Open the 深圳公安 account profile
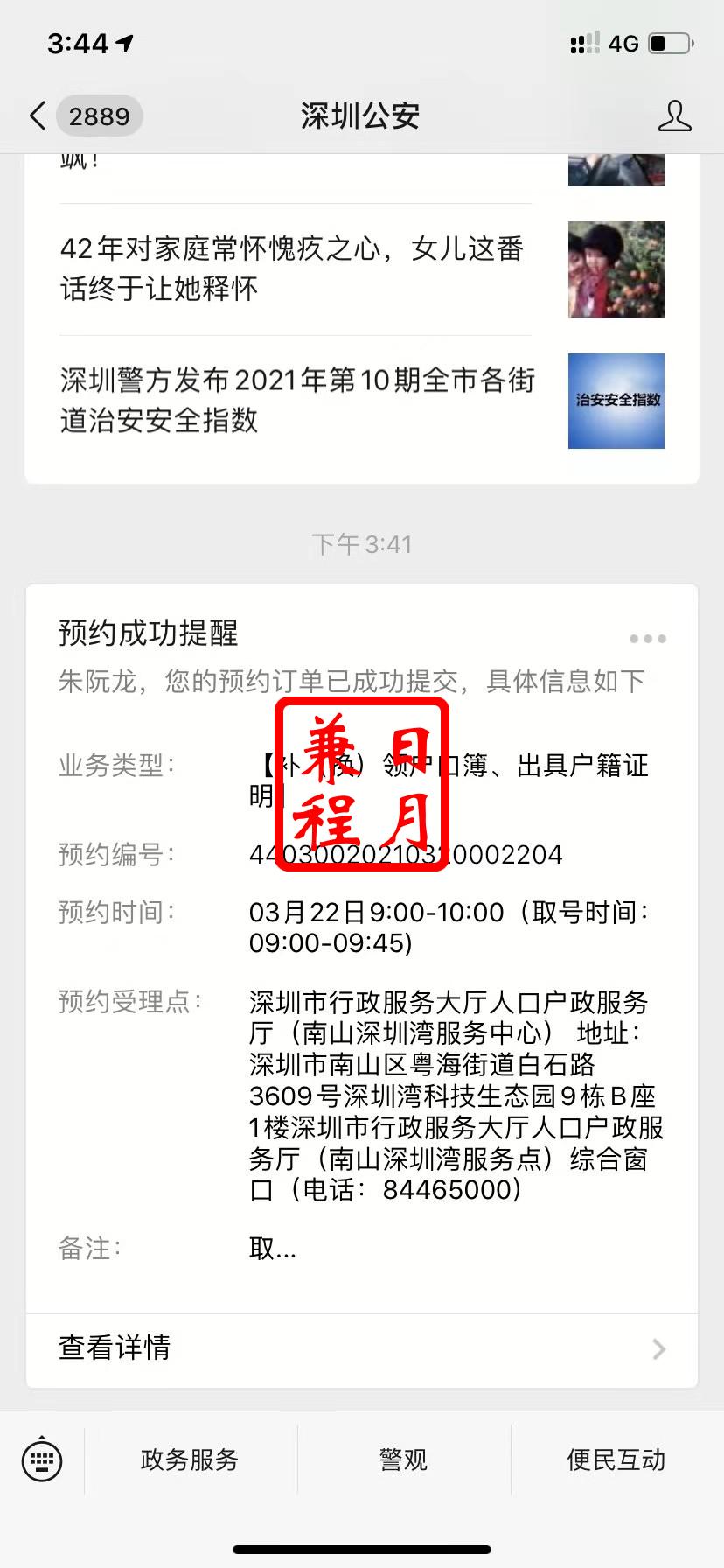Screen dimensions: 724x1568 674,115
